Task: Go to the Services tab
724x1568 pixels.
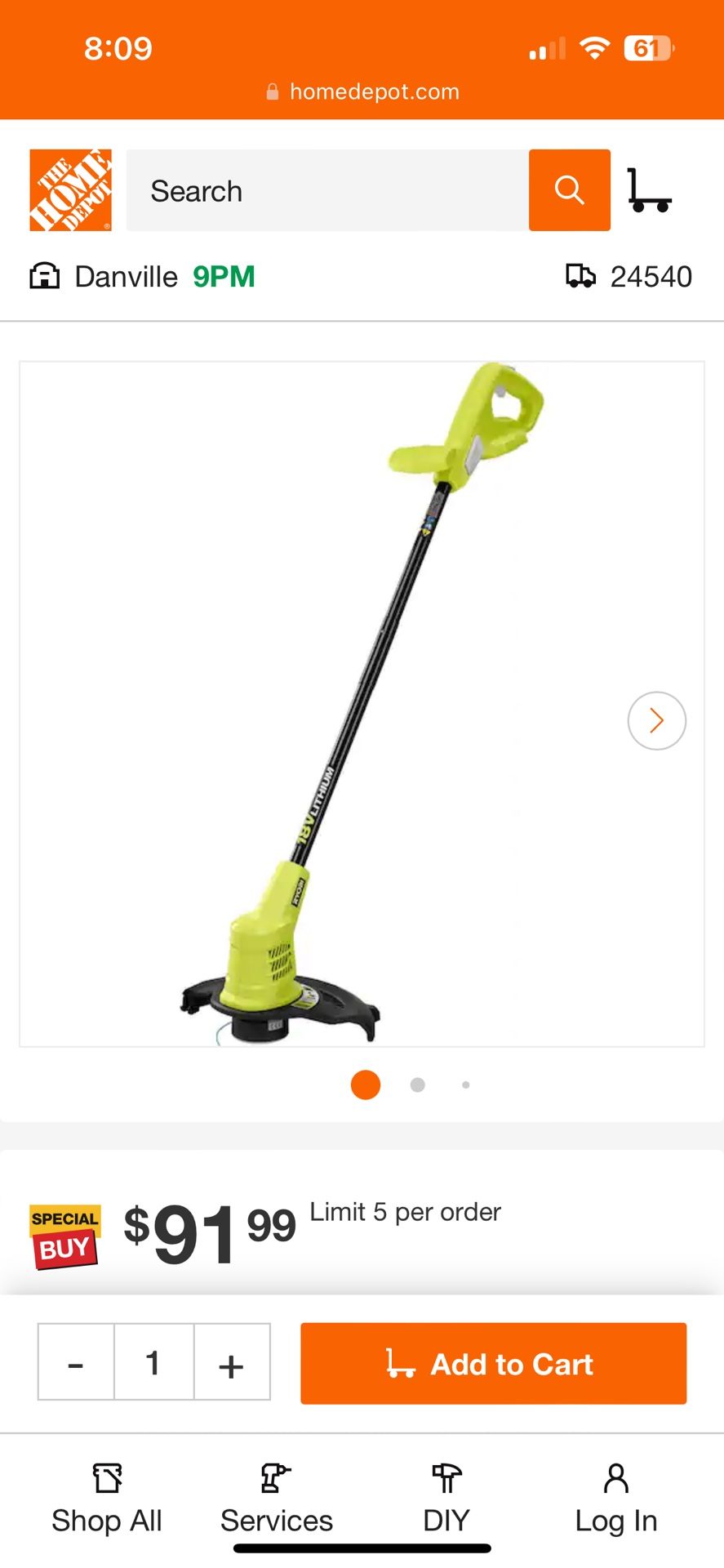Action: (x=277, y=1499)
